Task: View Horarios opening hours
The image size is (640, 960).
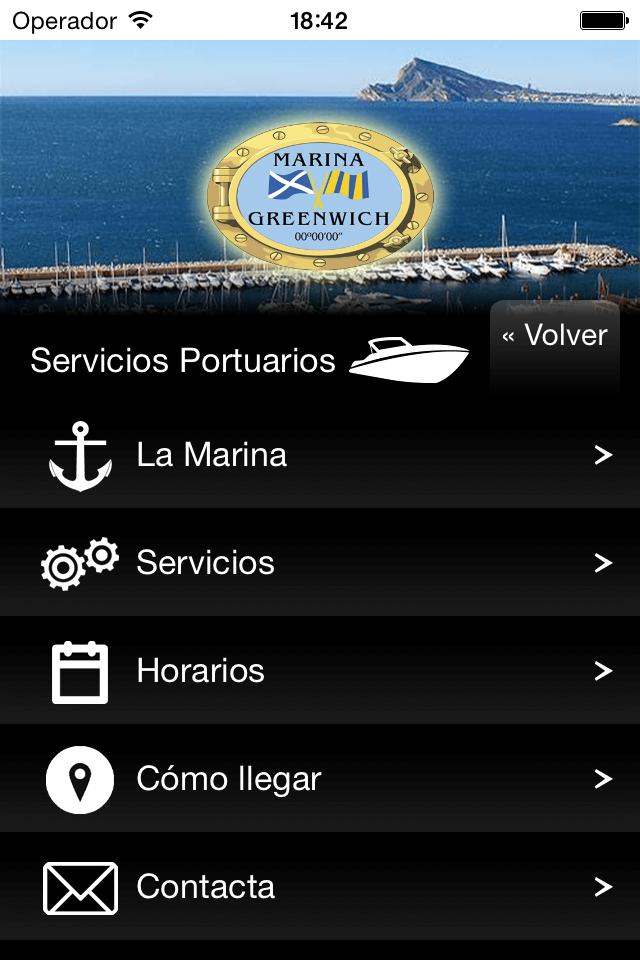Action: (x=320, y=671)
